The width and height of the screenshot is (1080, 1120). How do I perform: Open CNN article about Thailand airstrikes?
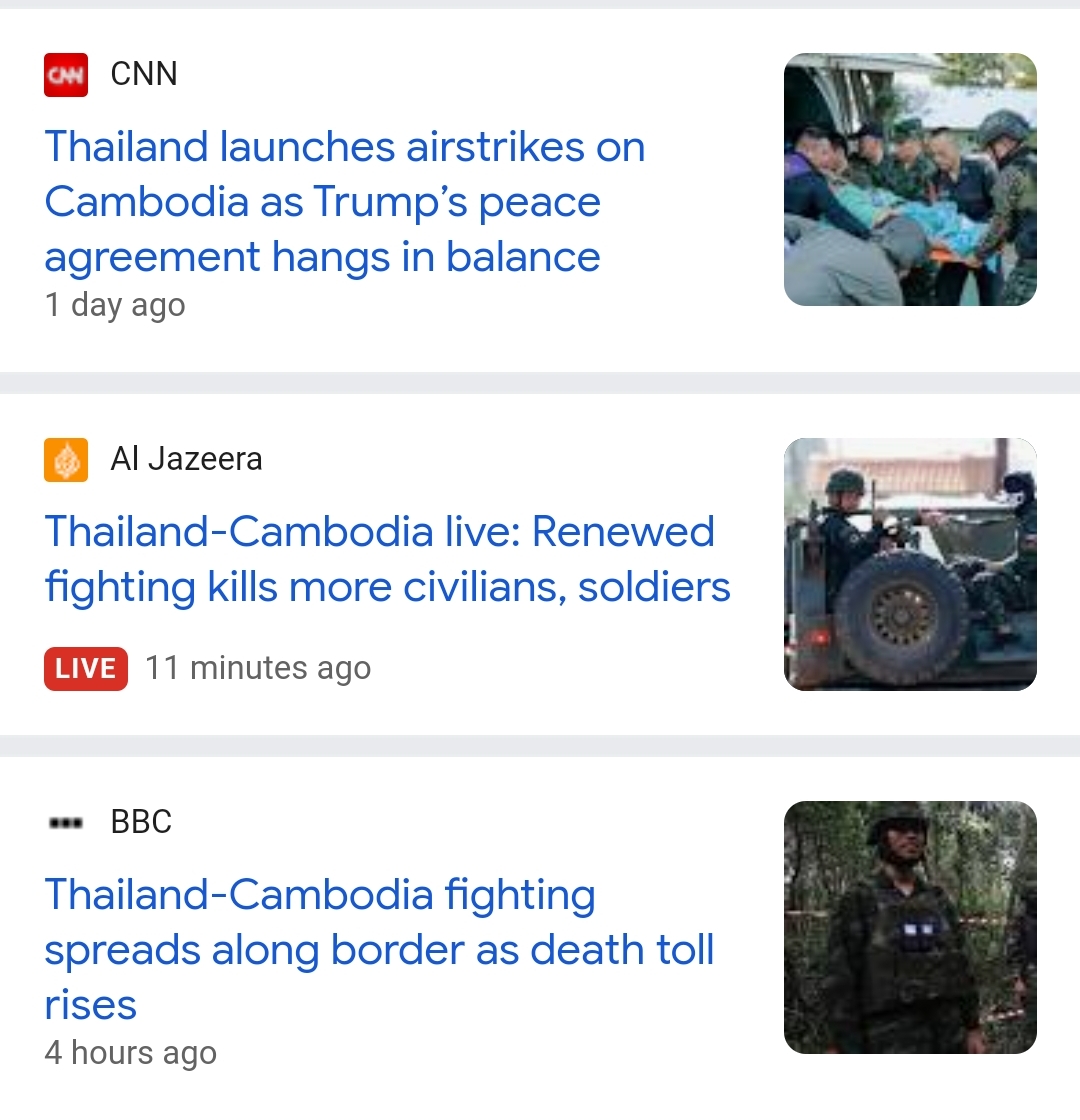(345, 202)
